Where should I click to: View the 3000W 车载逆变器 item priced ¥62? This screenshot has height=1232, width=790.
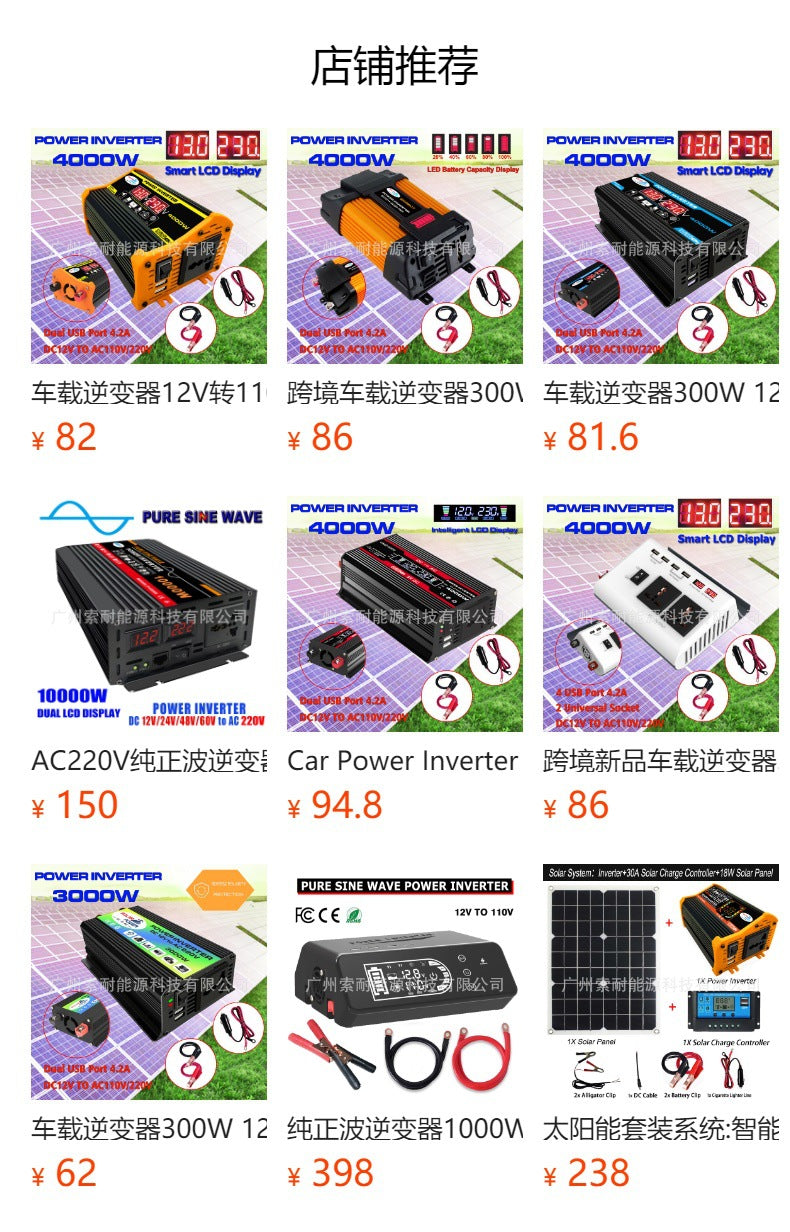pyautogui.click(x=149, y=982)
